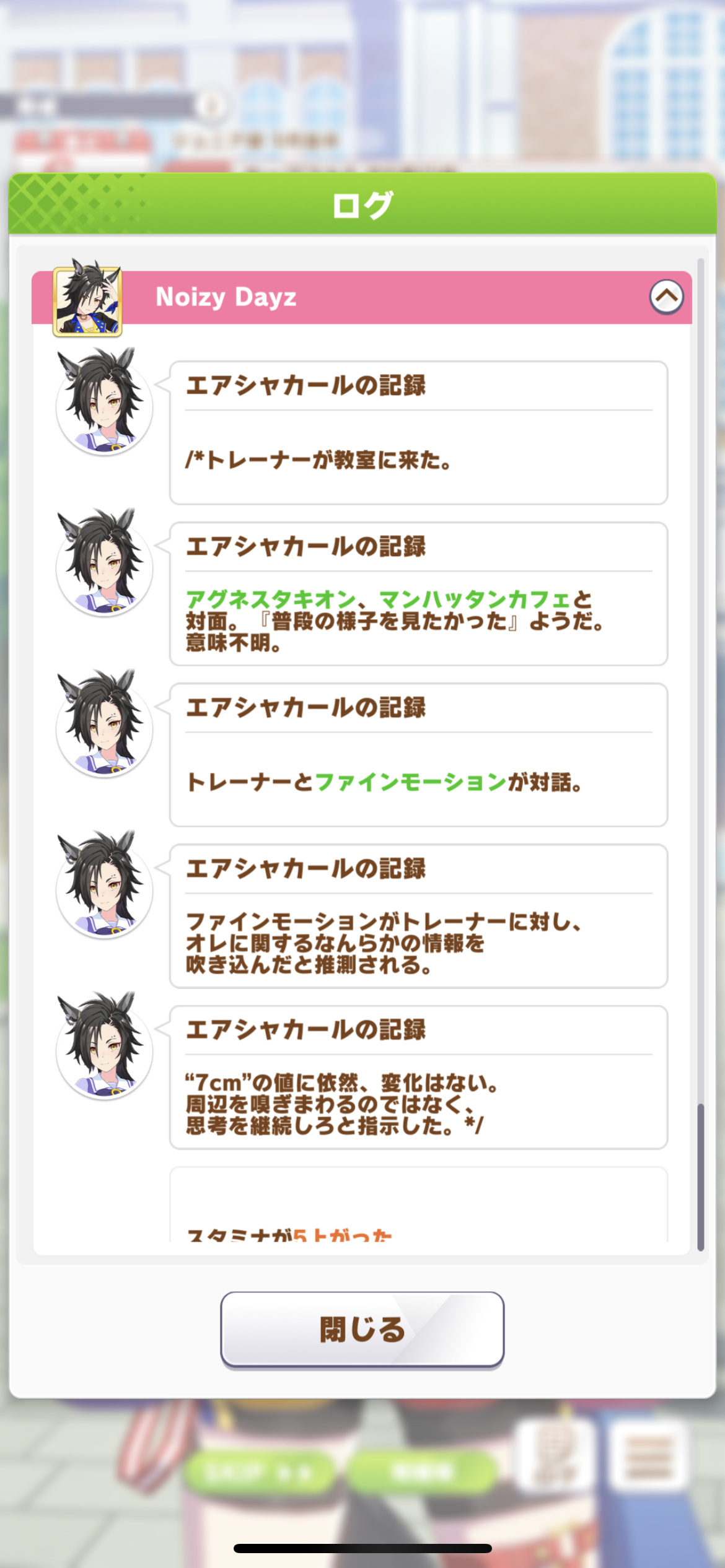The height and width of the screenshot is (1568, 725).
Task: Close the log dialog with 閉じる
Action: [362, 1329]
